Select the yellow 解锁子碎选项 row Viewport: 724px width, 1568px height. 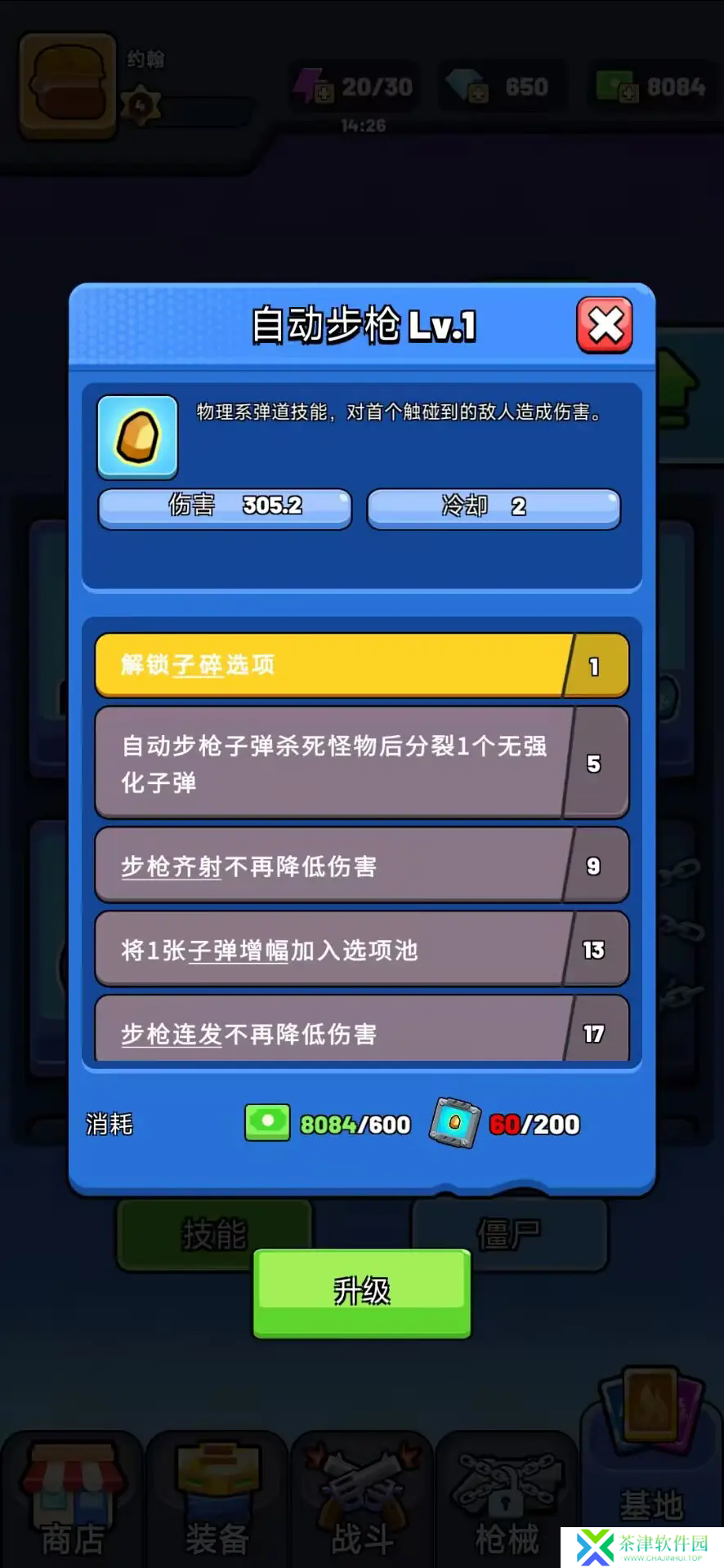coord(361,665)
